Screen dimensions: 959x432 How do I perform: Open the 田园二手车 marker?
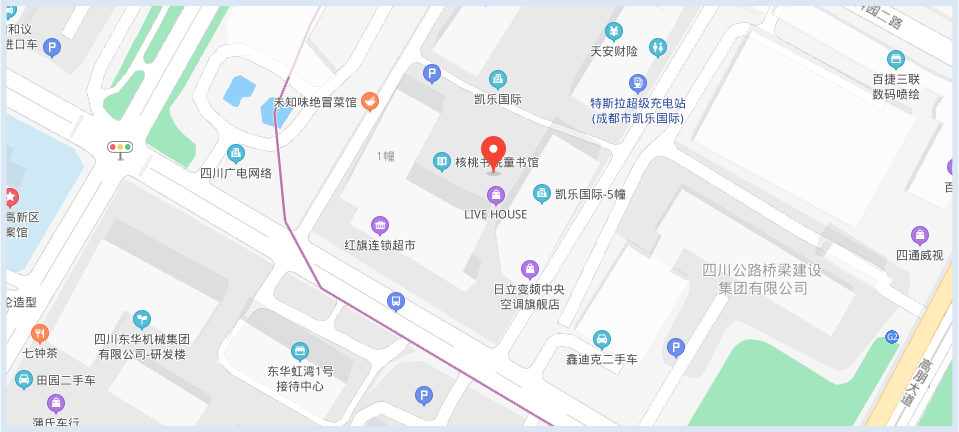pos(24,380)
